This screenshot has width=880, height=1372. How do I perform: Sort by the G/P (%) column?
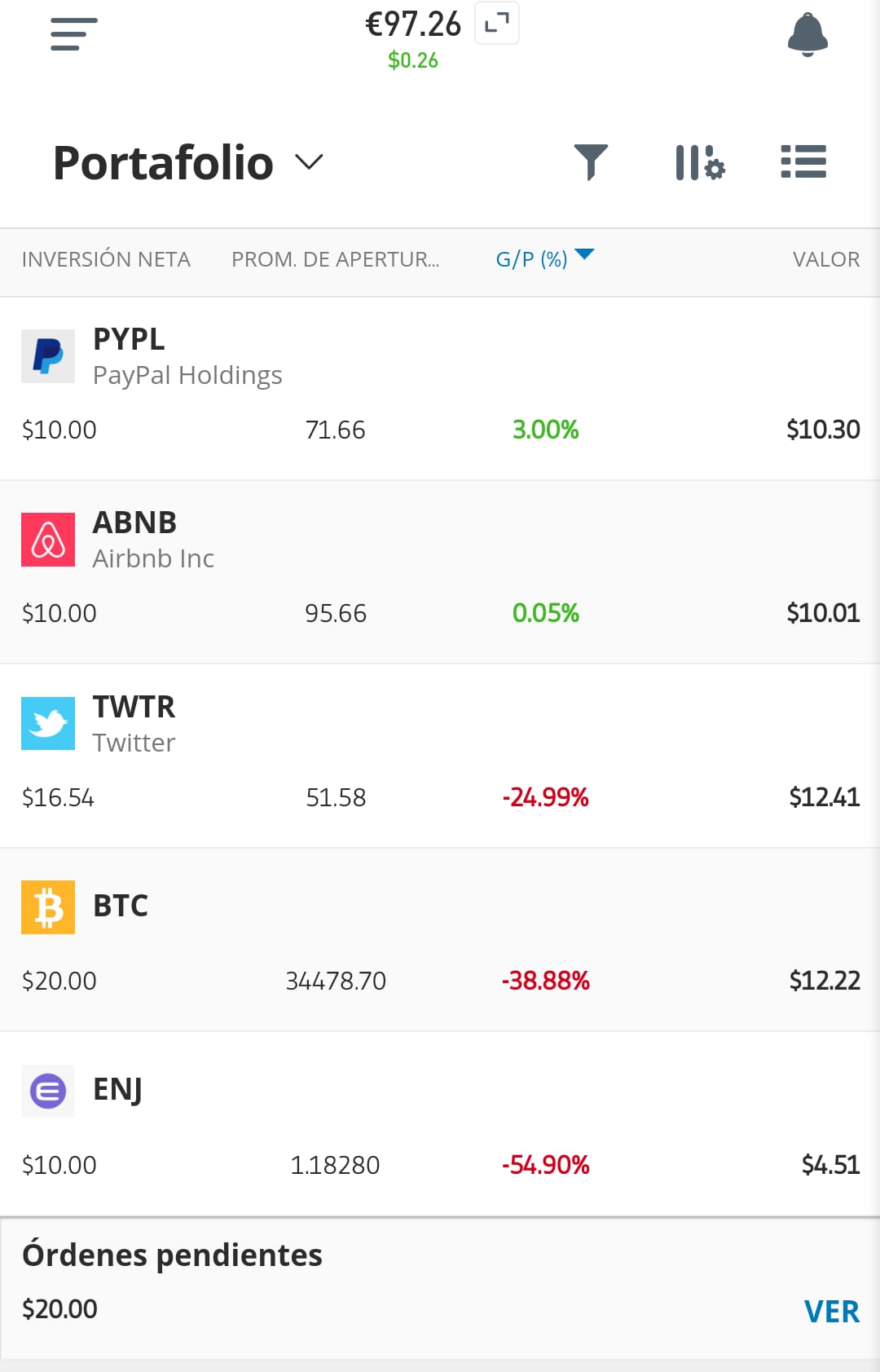(545, 258)
